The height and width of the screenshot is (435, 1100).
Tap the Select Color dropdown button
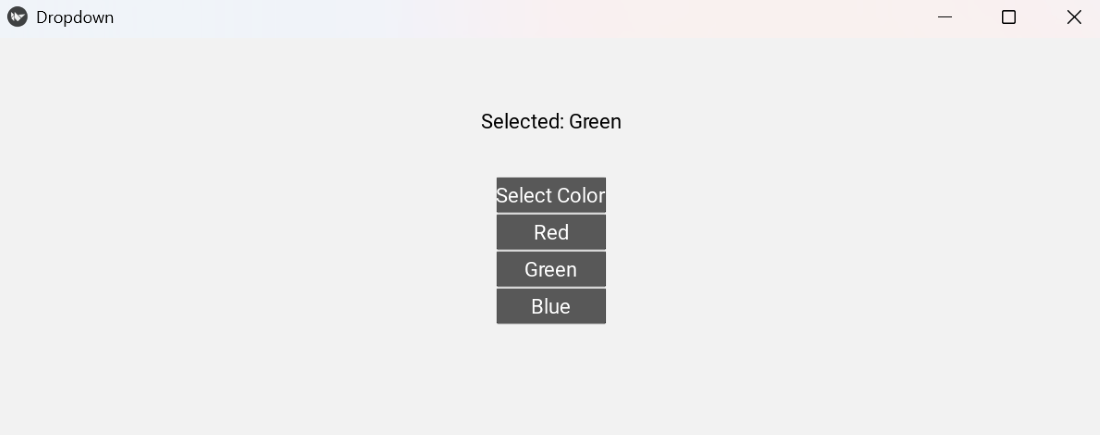click(x=551, y=195)
